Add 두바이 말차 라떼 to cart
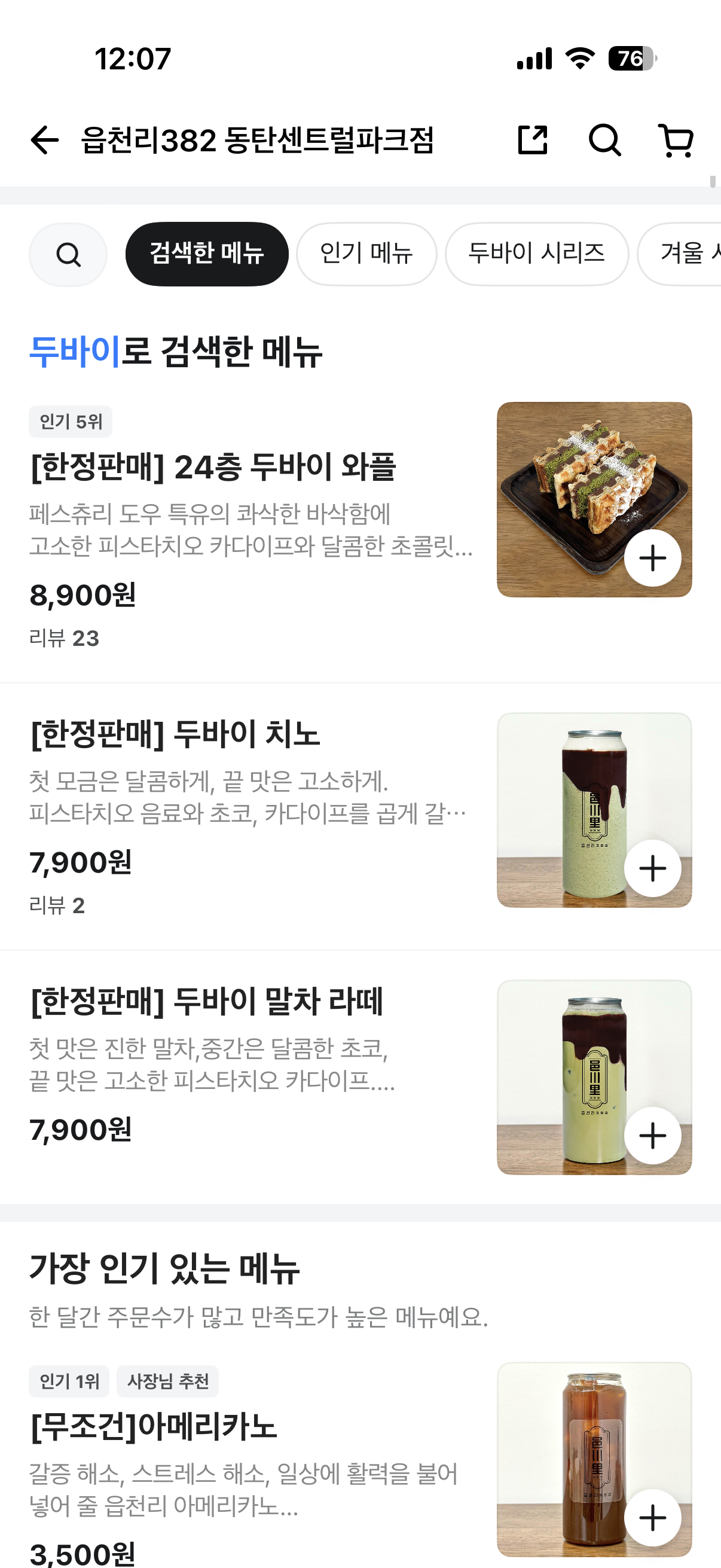The height and width of the screenshot is (1568, 721). tap(652, 1136)
